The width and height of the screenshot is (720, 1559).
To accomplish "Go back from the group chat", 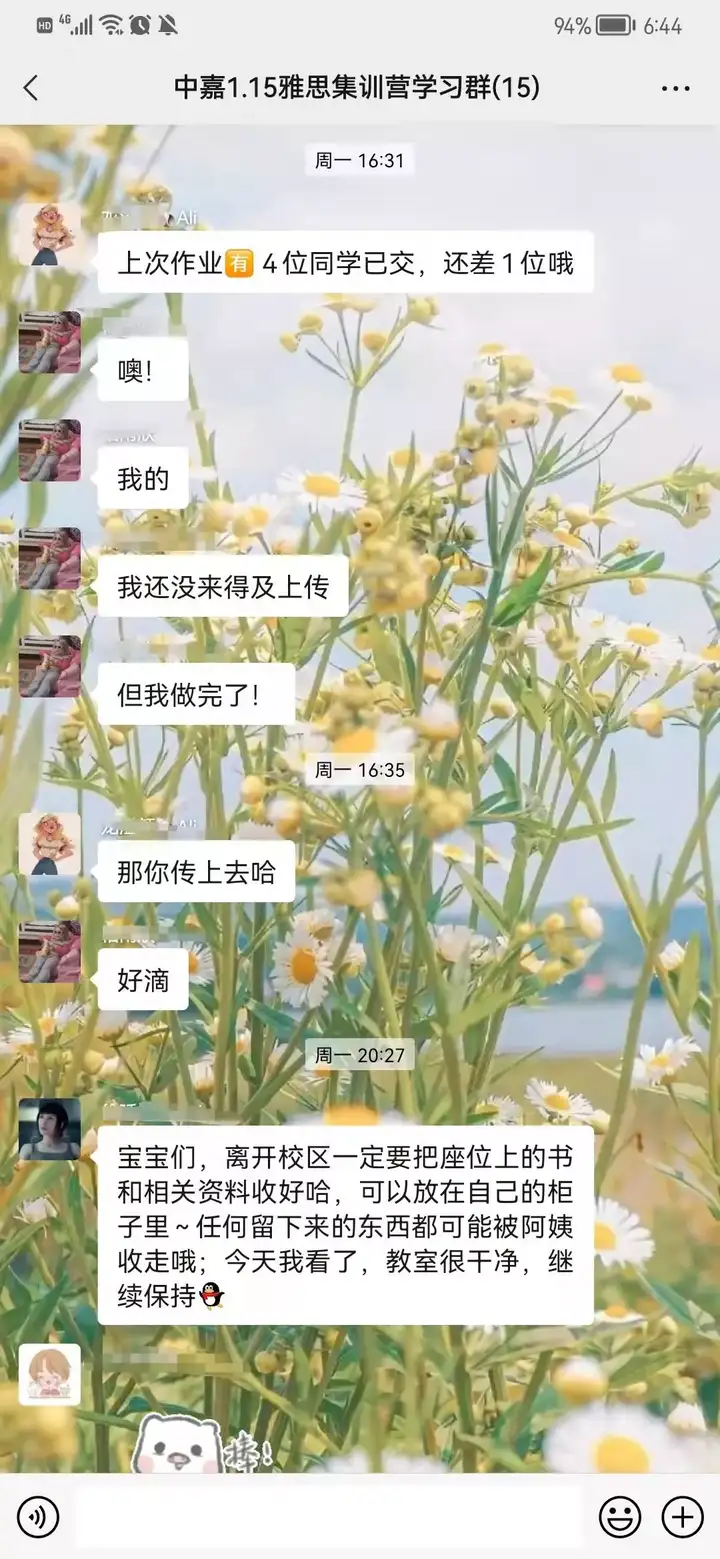I will 31,88.
